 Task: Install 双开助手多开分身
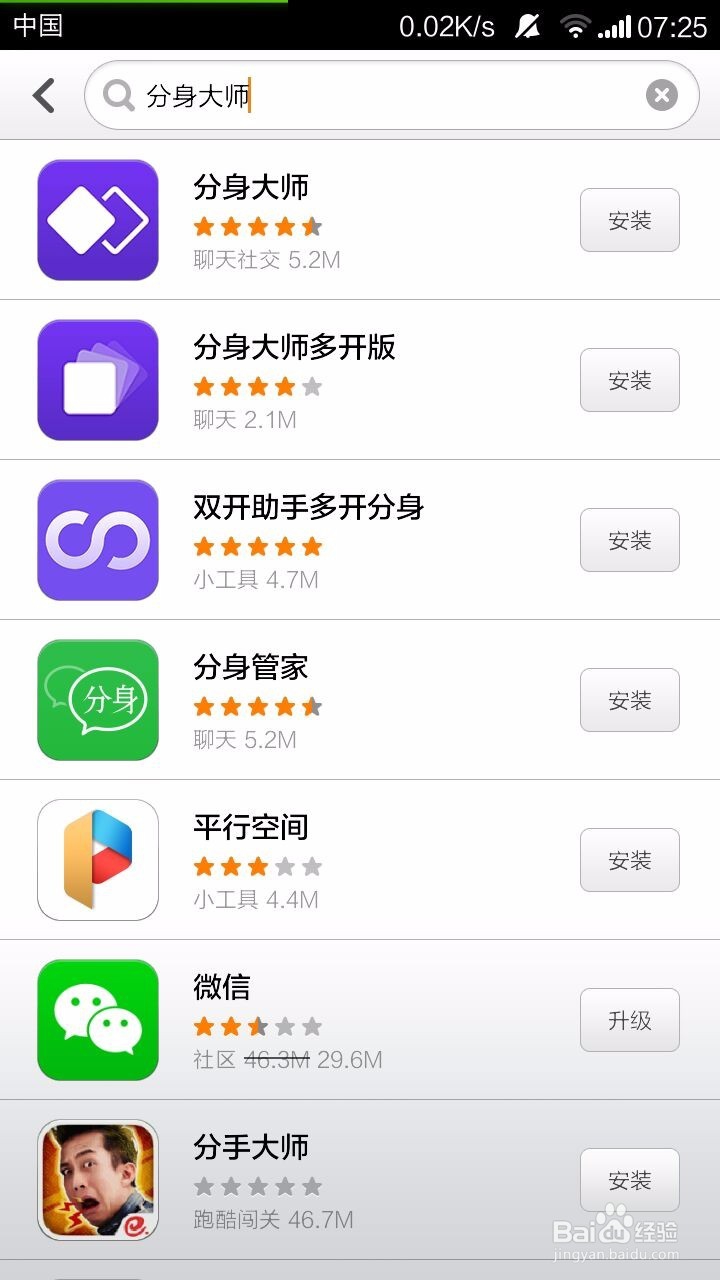(x=629, y=540)
